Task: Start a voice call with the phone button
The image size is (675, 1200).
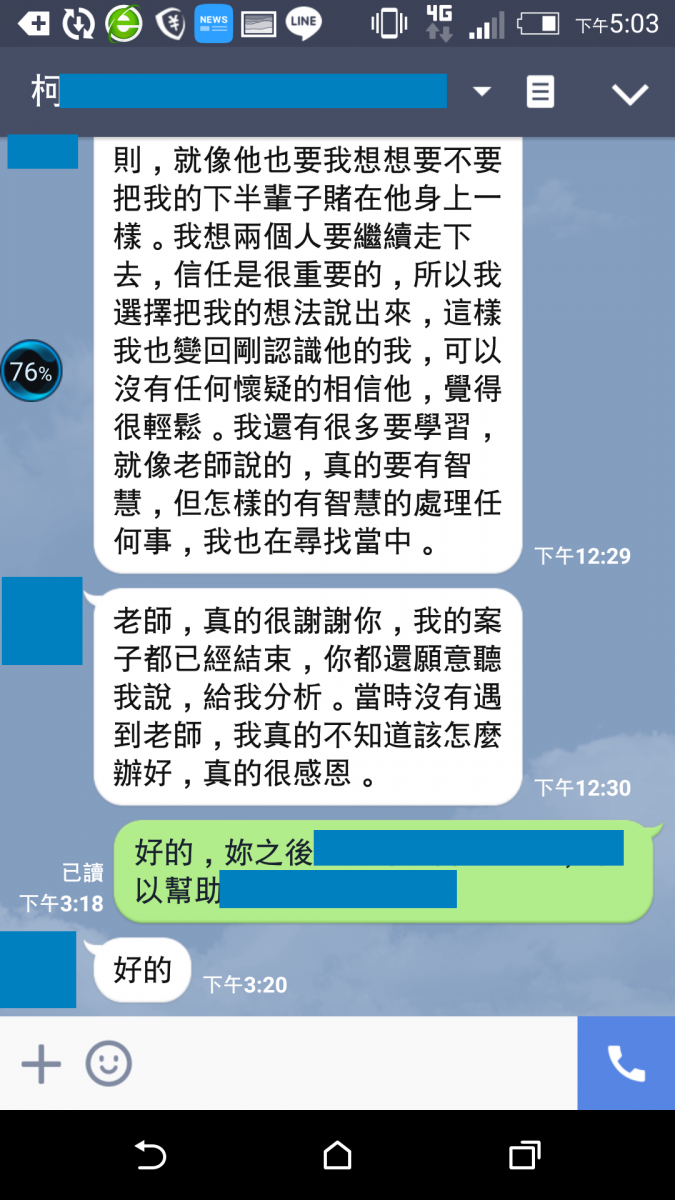Action: 626,1064
